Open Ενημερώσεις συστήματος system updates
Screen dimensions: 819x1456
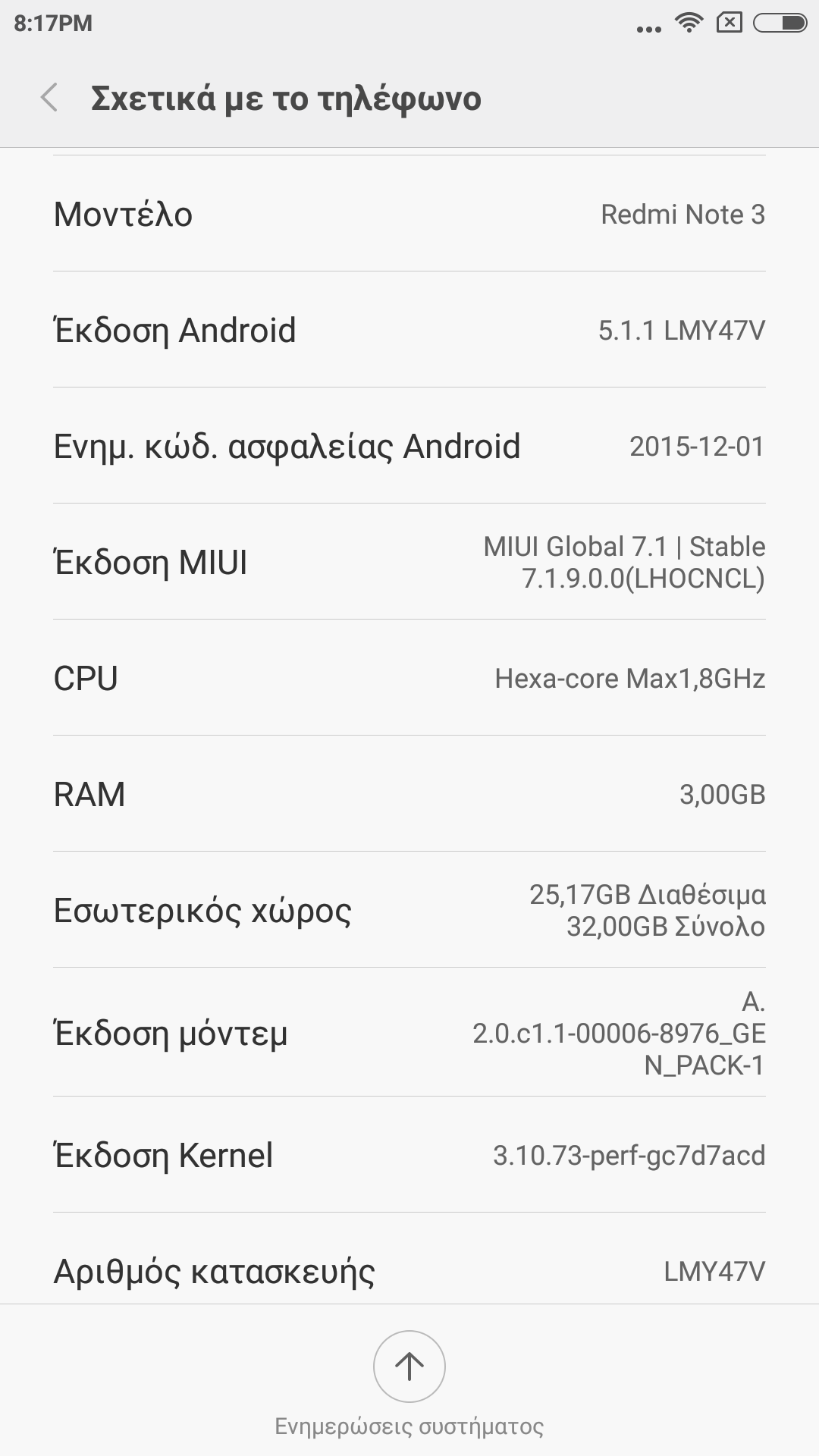409,1367
